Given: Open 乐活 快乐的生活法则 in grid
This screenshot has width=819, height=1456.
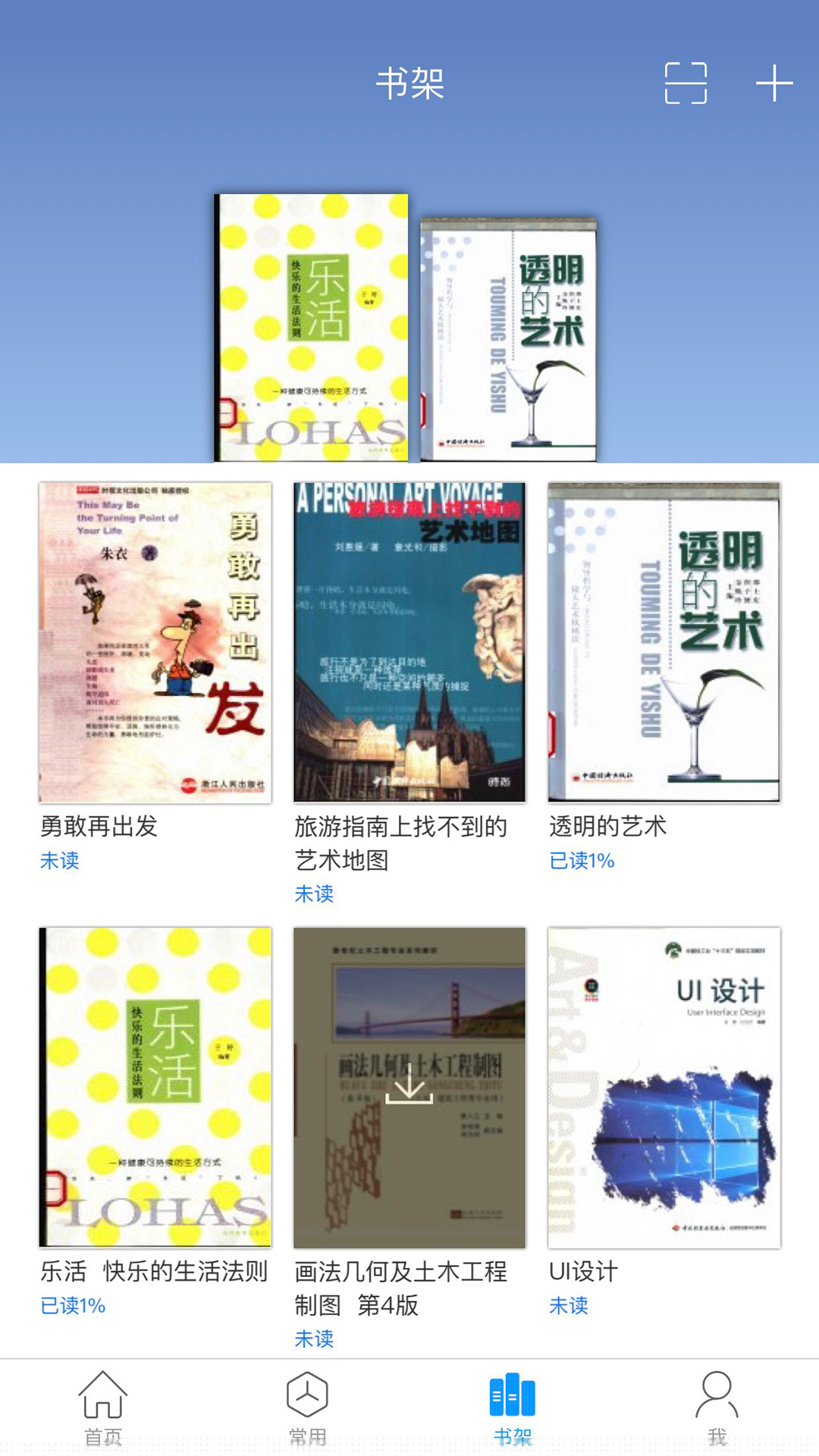Looking at the screenshot, I should point(155,1087).
